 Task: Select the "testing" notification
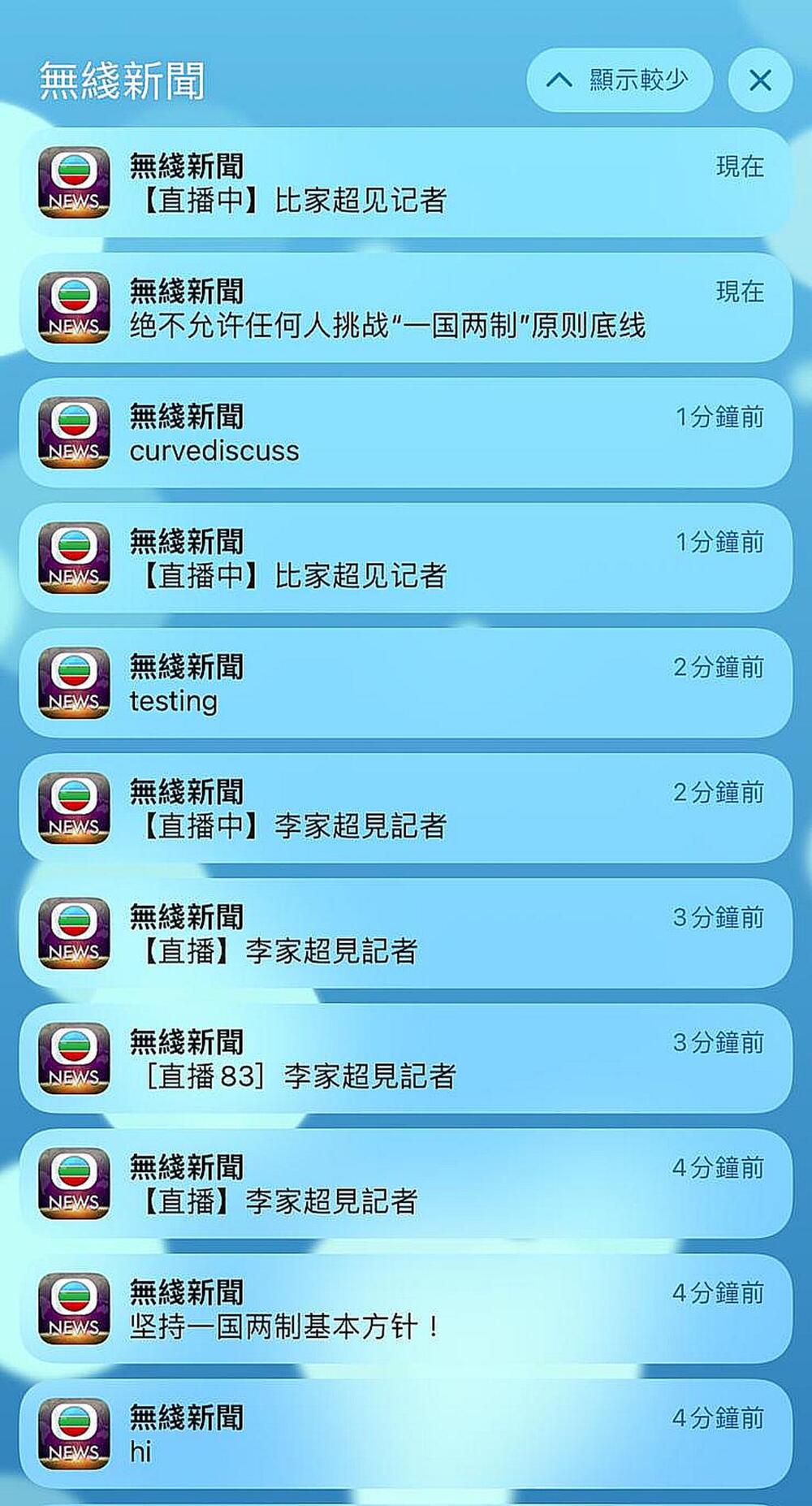click(x=406, y=683)
